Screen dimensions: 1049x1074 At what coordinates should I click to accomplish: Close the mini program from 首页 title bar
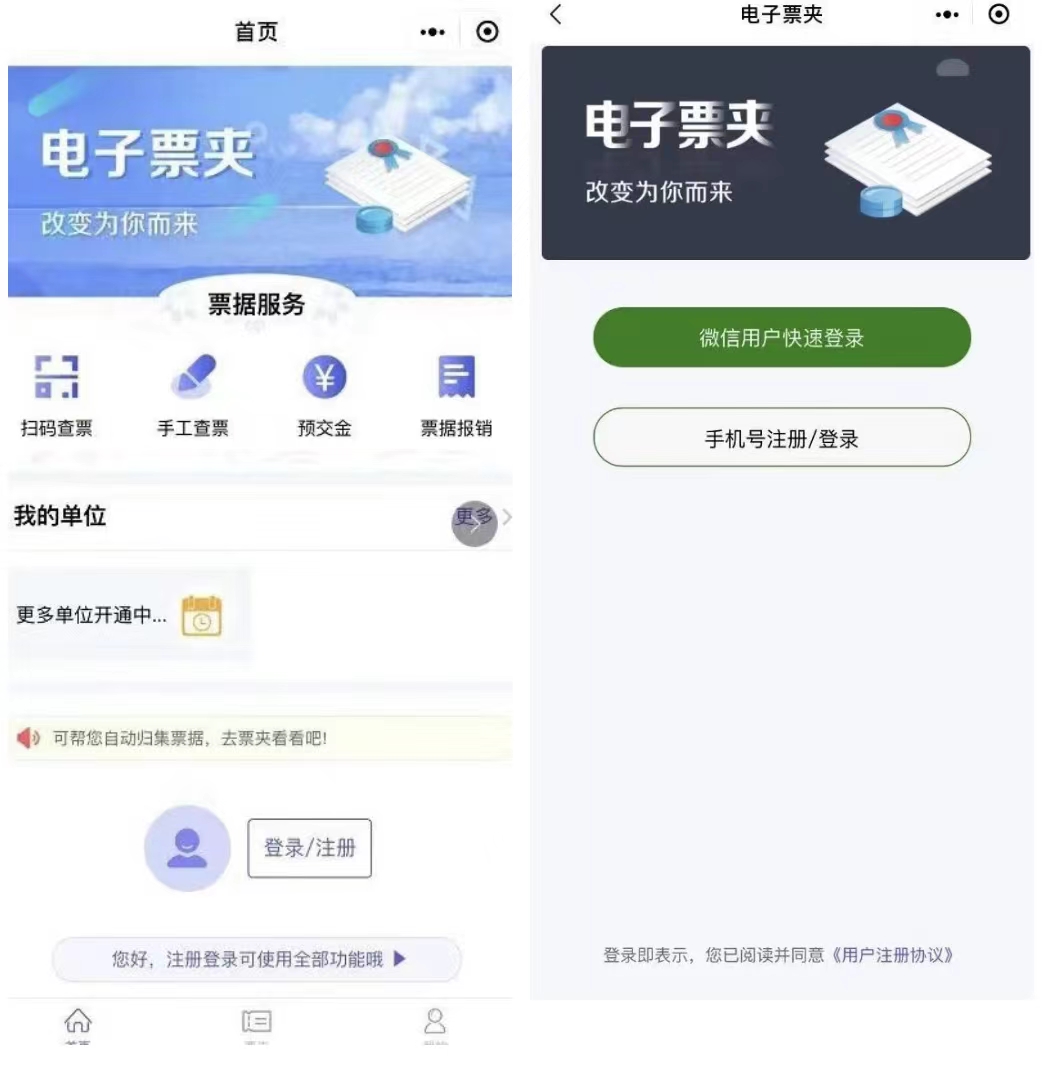(487, 32)
